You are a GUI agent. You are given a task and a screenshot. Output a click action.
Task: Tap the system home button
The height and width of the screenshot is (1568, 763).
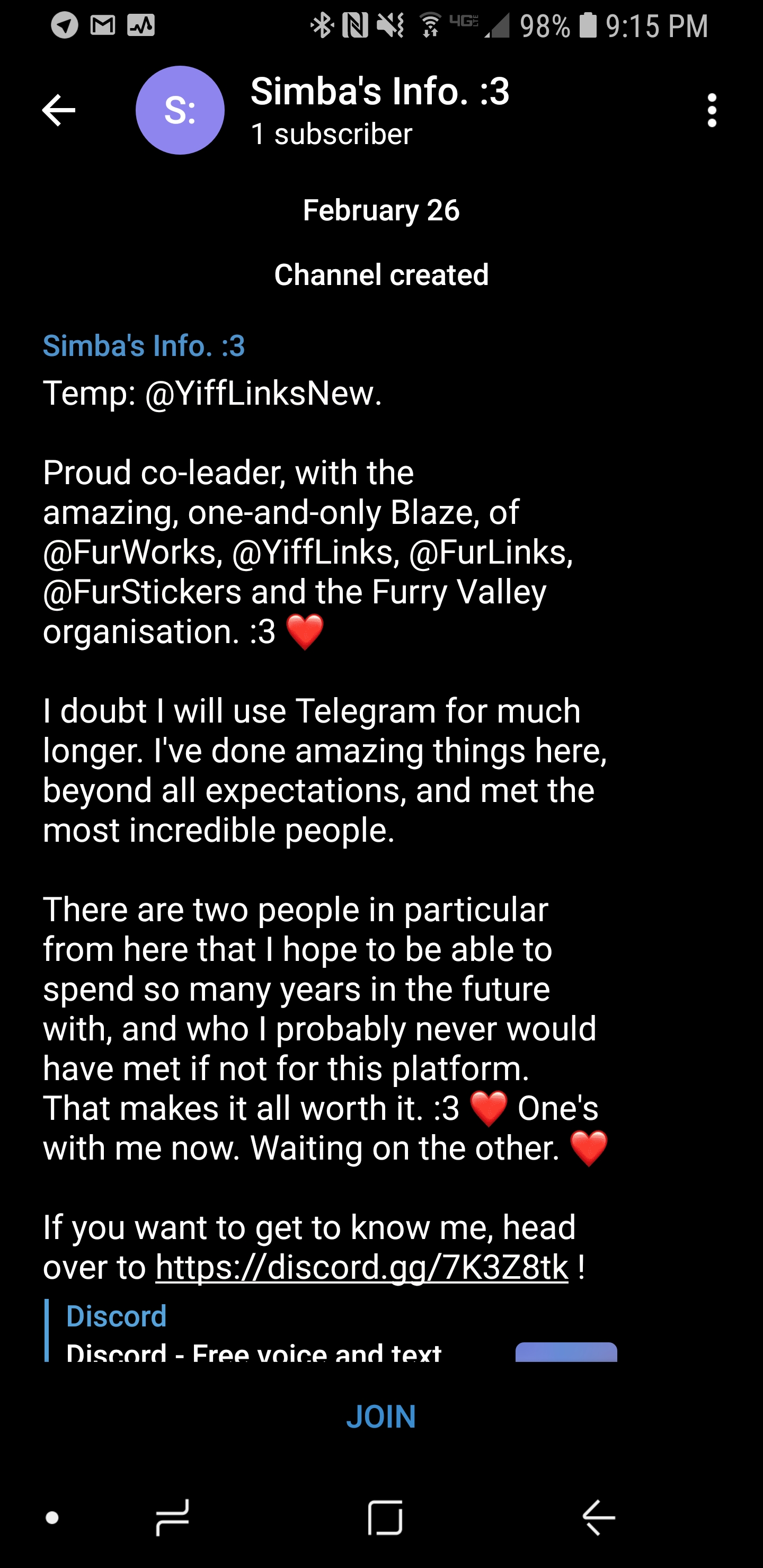385,1518
